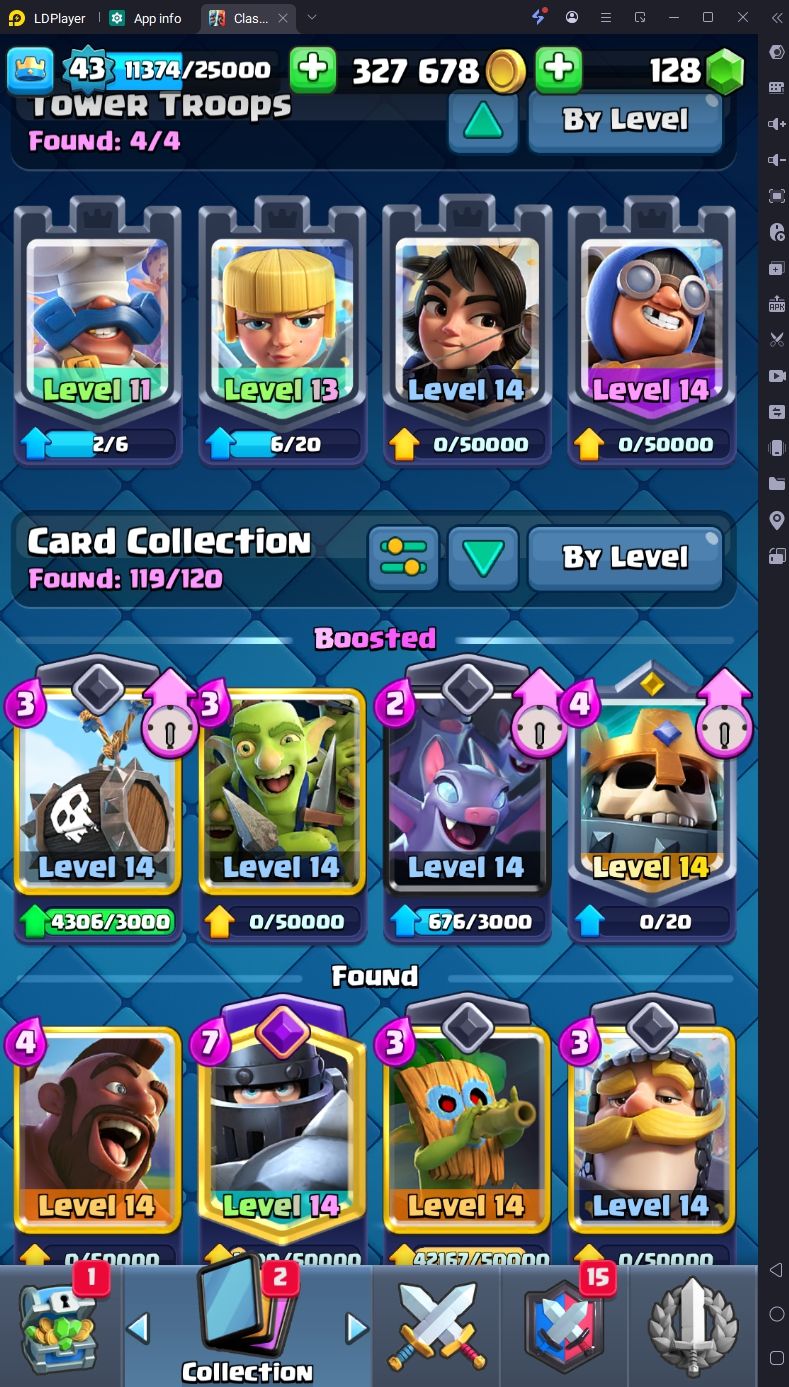Switch to the Shop chest tab

[62, 1327]
